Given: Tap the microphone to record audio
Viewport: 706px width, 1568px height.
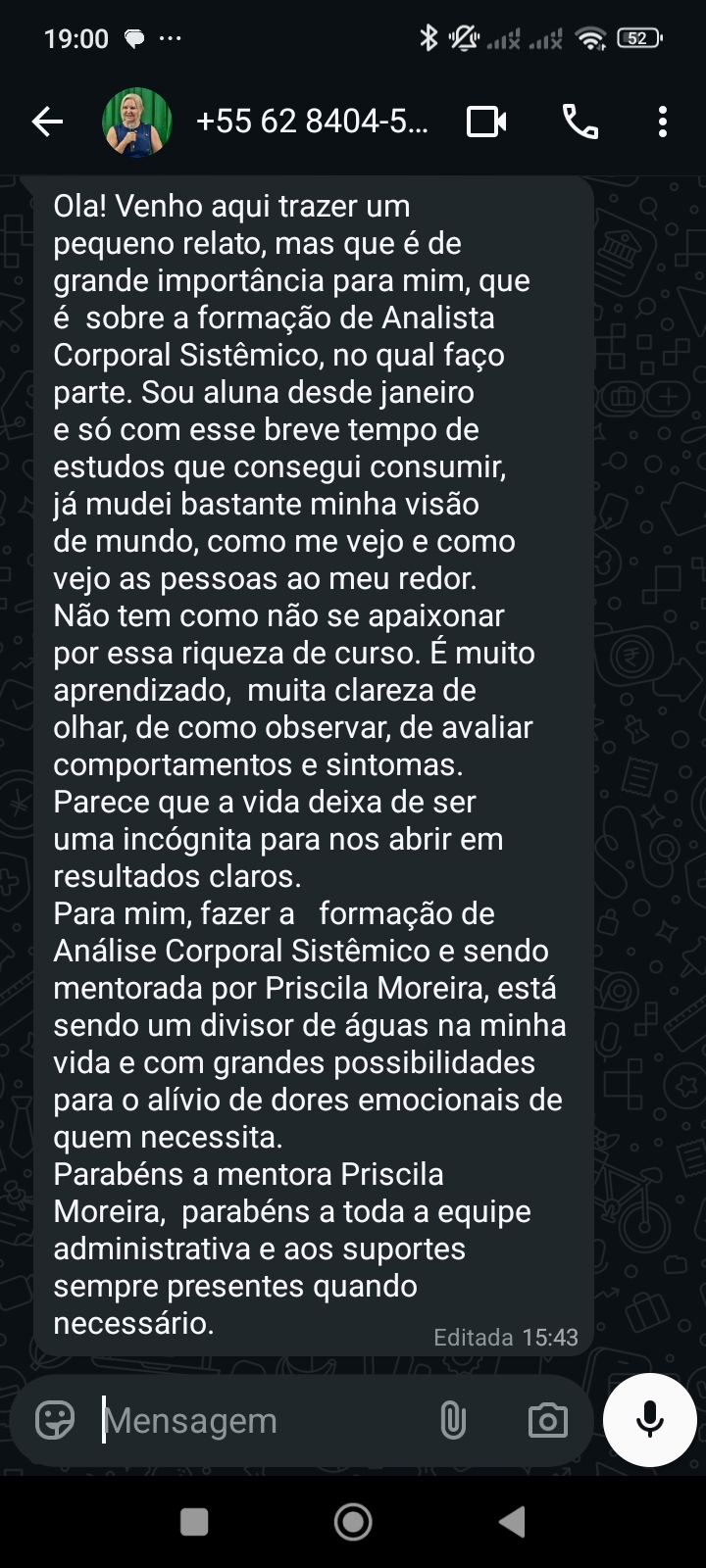Looking at the screenshot, I should [x=649, y=1420].
